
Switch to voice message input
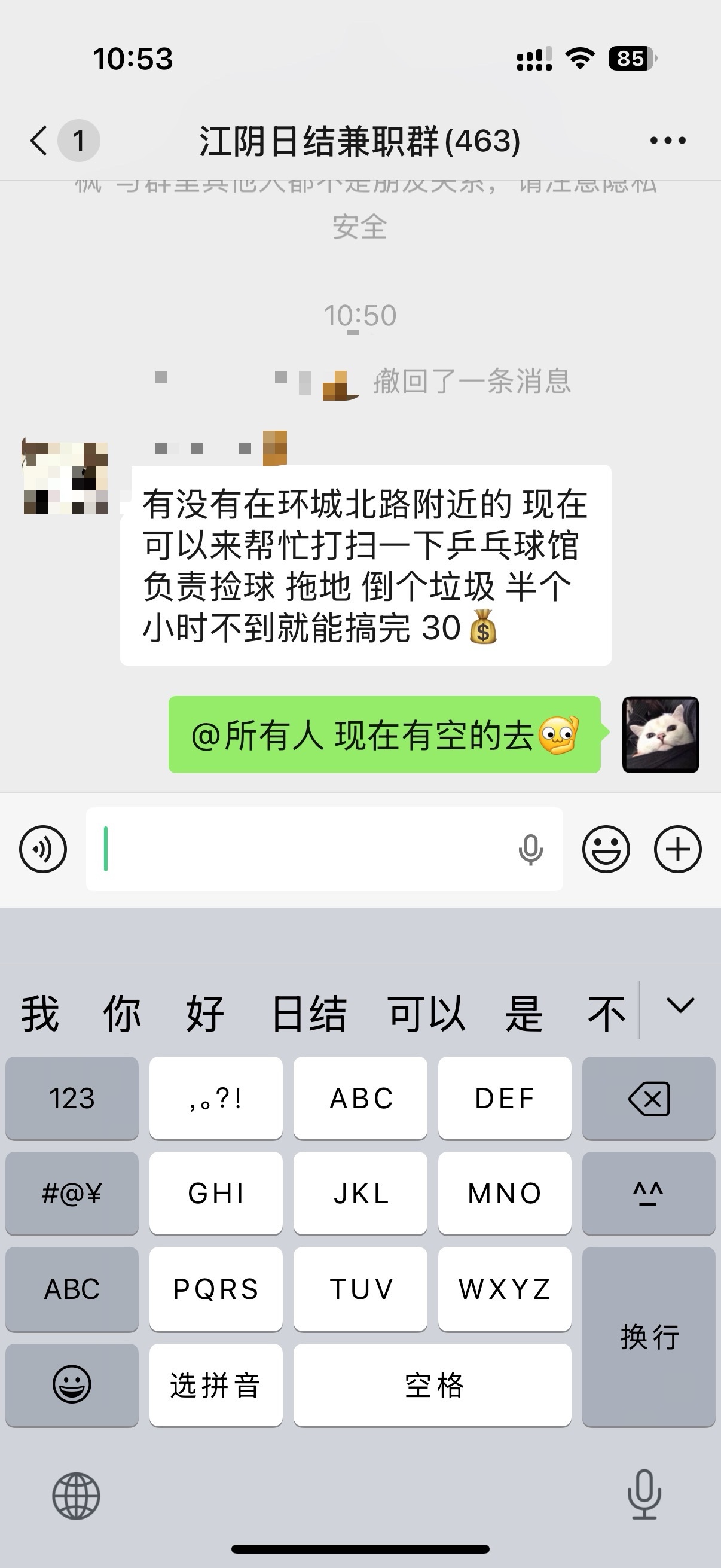[42, 849]
